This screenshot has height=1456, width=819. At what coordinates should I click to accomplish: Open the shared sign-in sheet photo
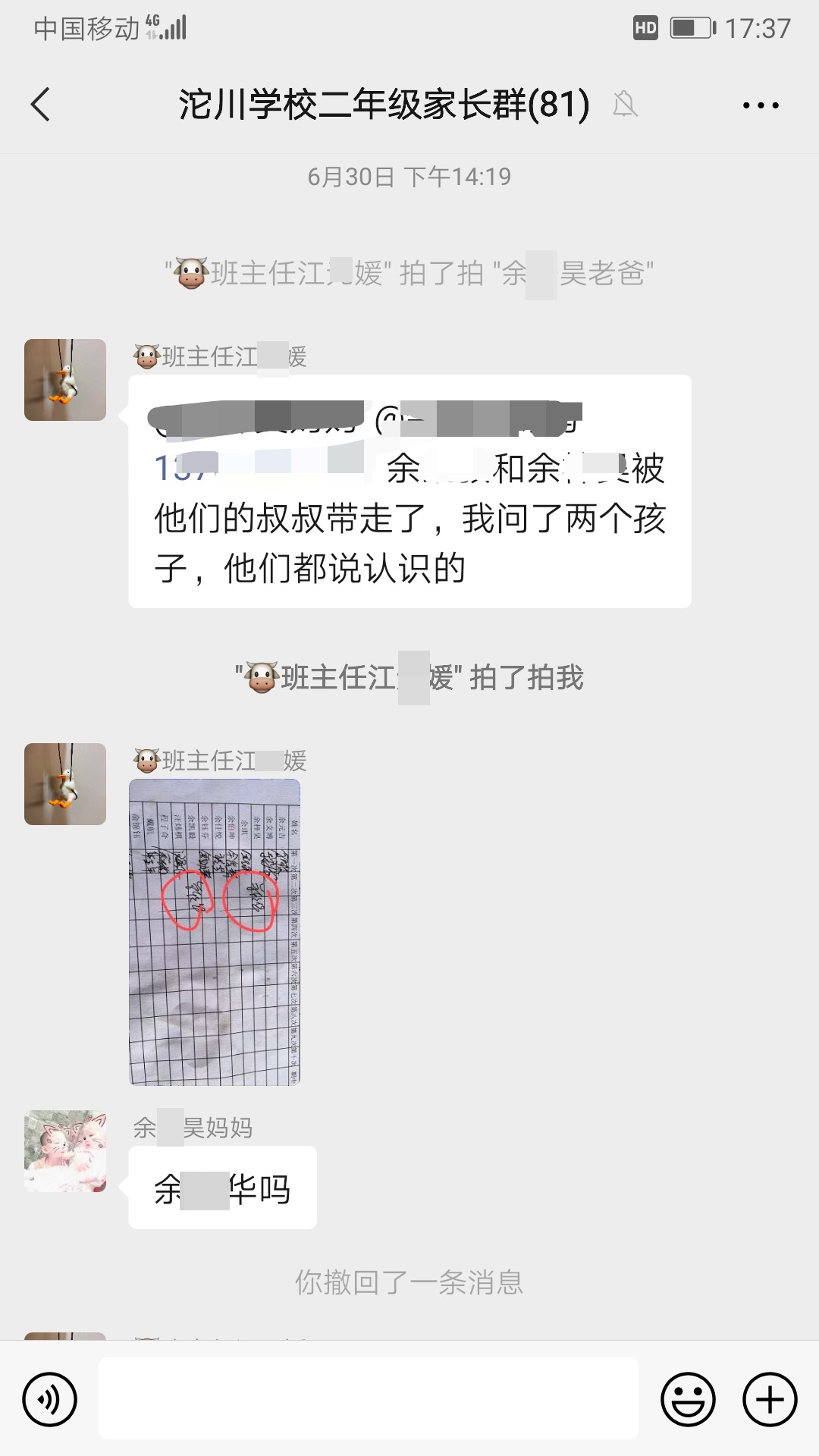215,931
